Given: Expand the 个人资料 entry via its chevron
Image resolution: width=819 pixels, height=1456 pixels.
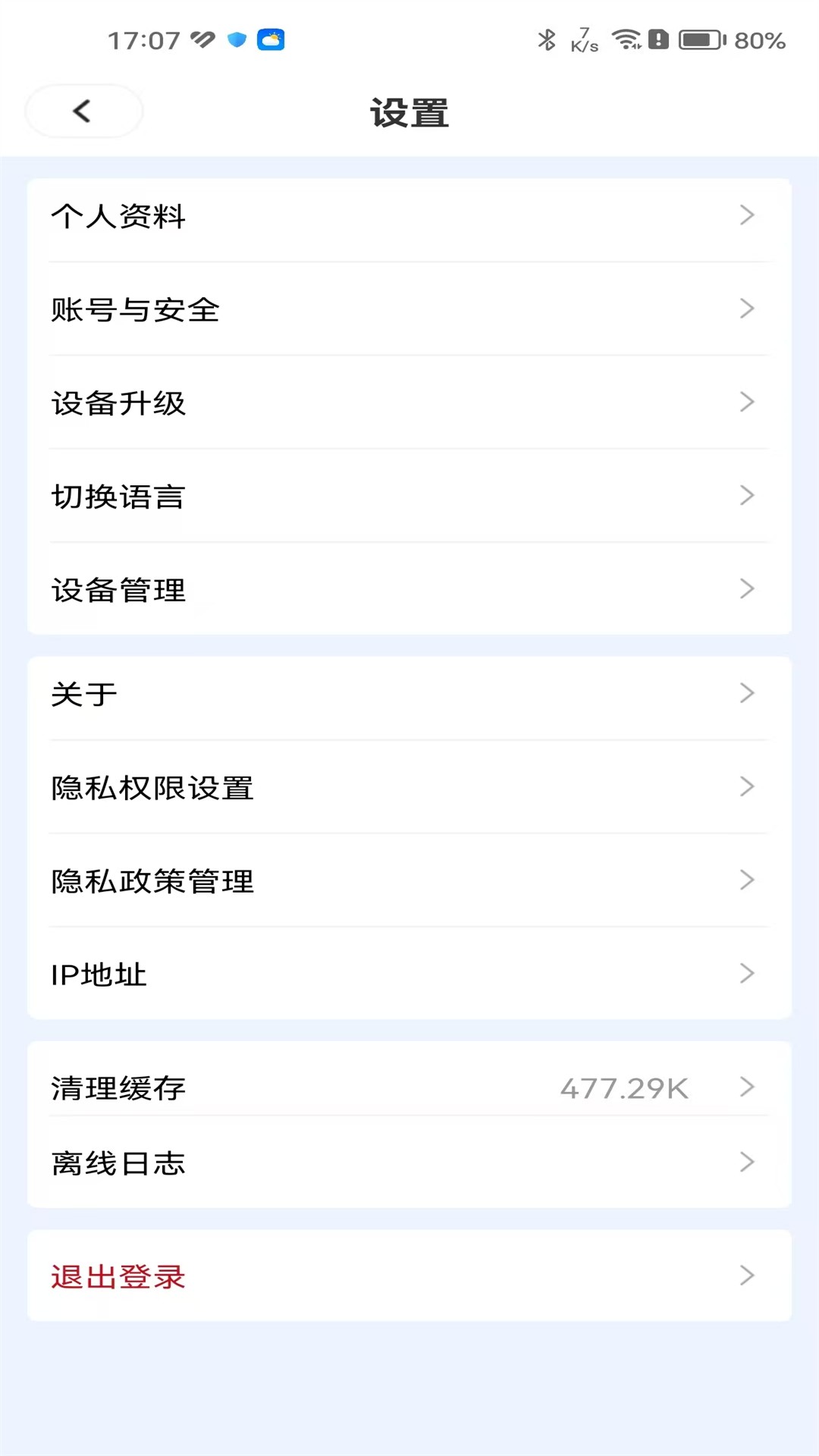Looking at the screenshot, I should point(748,215).
